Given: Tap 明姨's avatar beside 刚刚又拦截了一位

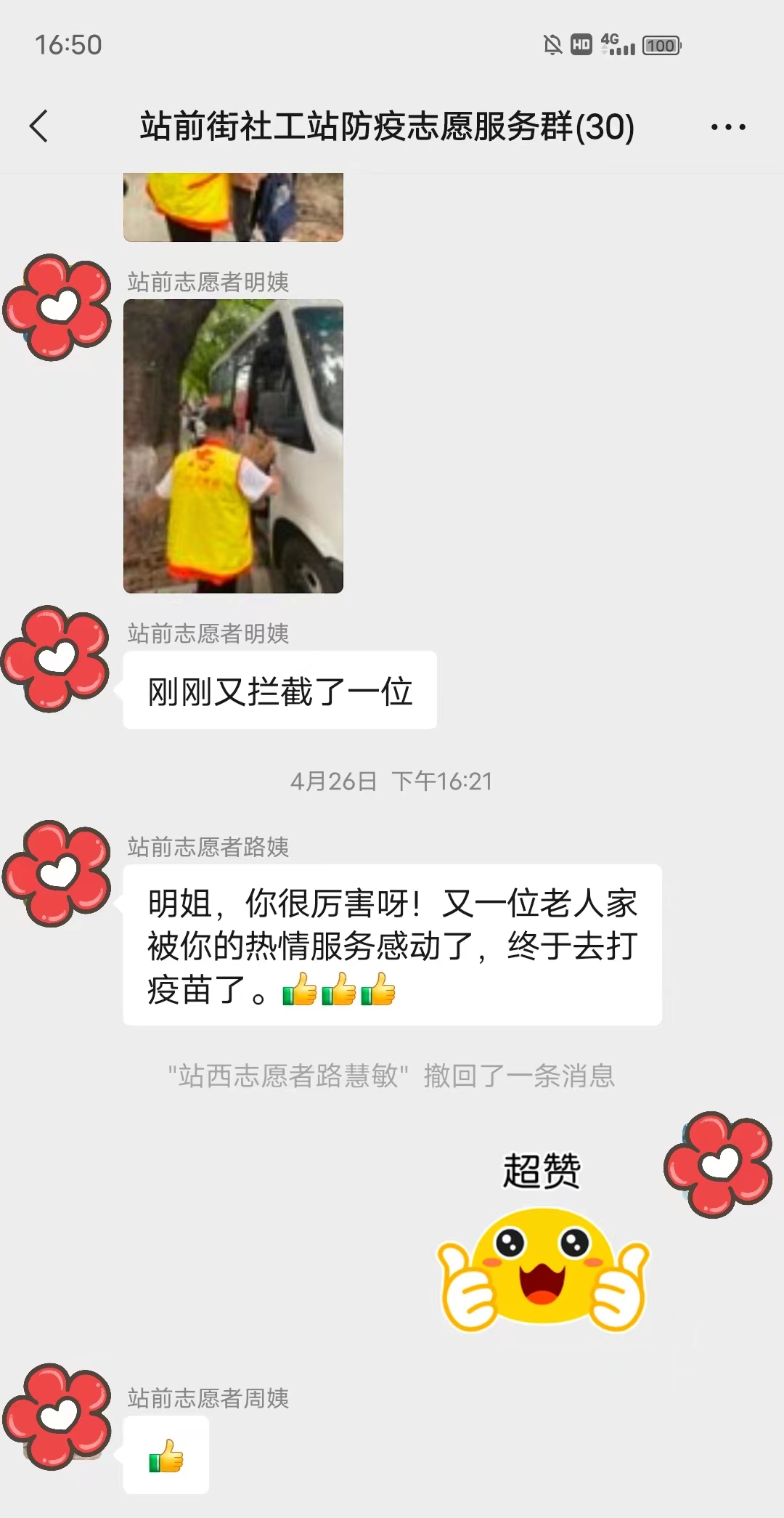Looking at the screenshot, I should 57,659.
